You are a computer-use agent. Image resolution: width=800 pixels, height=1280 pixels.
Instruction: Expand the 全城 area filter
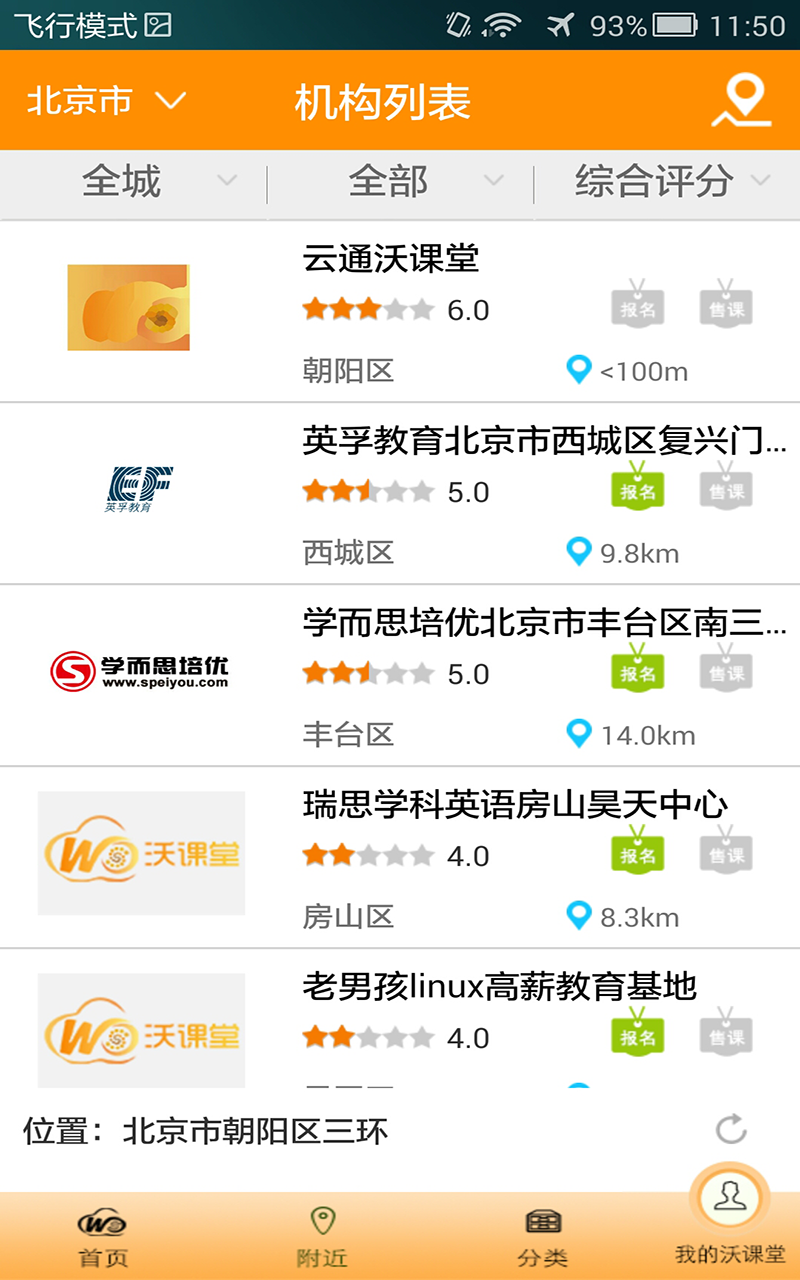point(134,182)
